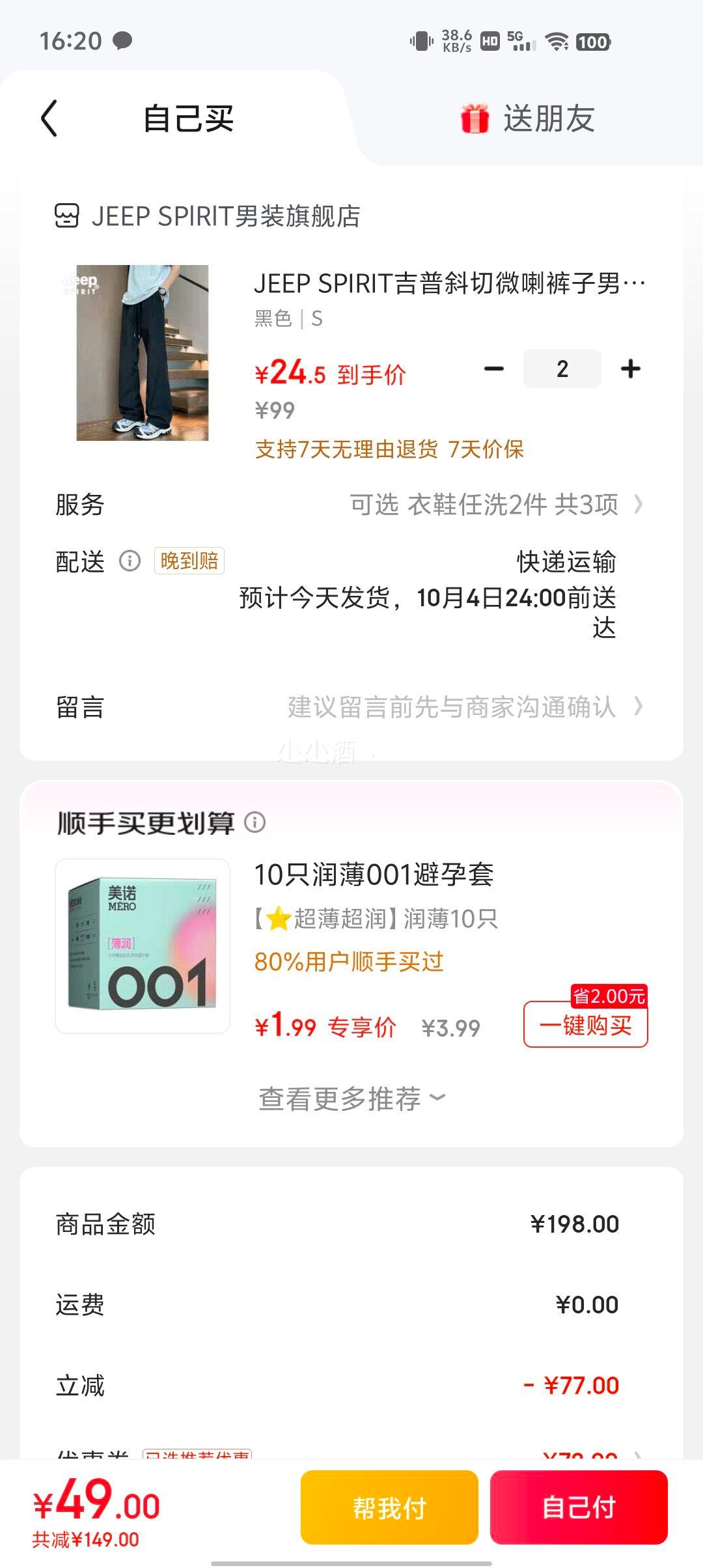Screen dimensions: 703x1568
Task: View 配送 info icon details
Action: tap(130, 561)
